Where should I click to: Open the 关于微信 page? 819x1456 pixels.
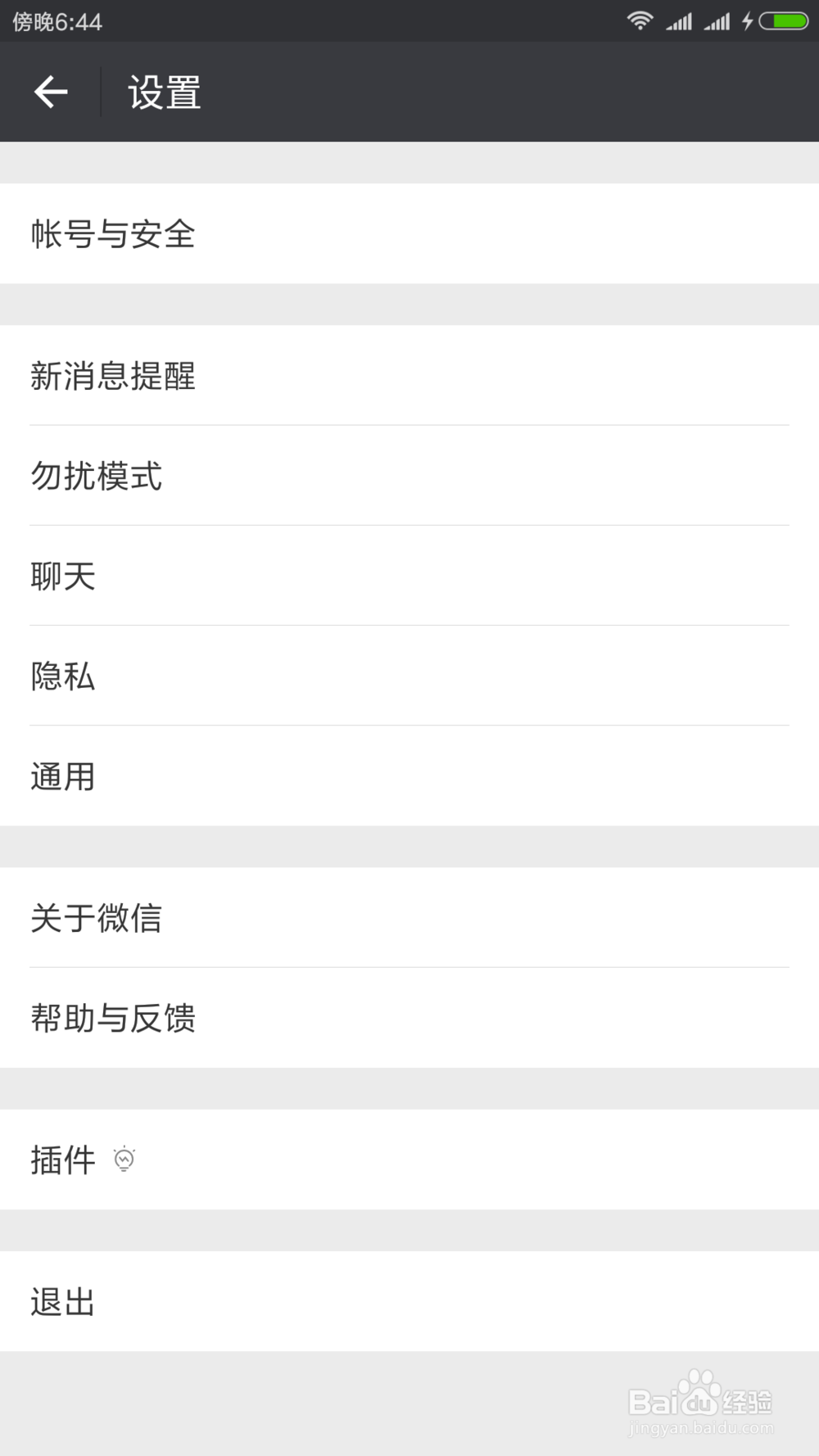click(96, 920)
